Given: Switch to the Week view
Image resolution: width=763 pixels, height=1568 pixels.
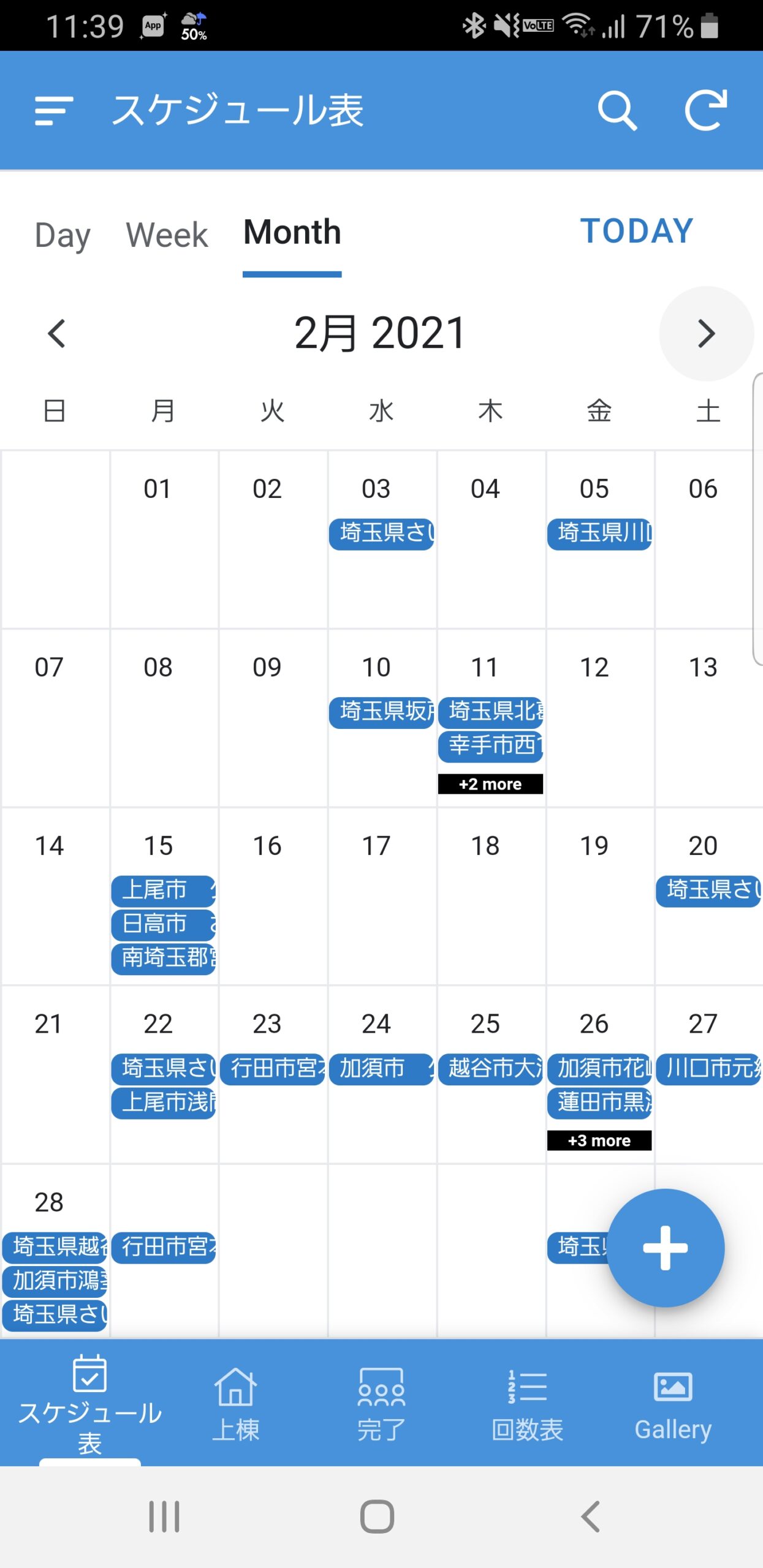Looking at the screenshot, I should 167,235.
